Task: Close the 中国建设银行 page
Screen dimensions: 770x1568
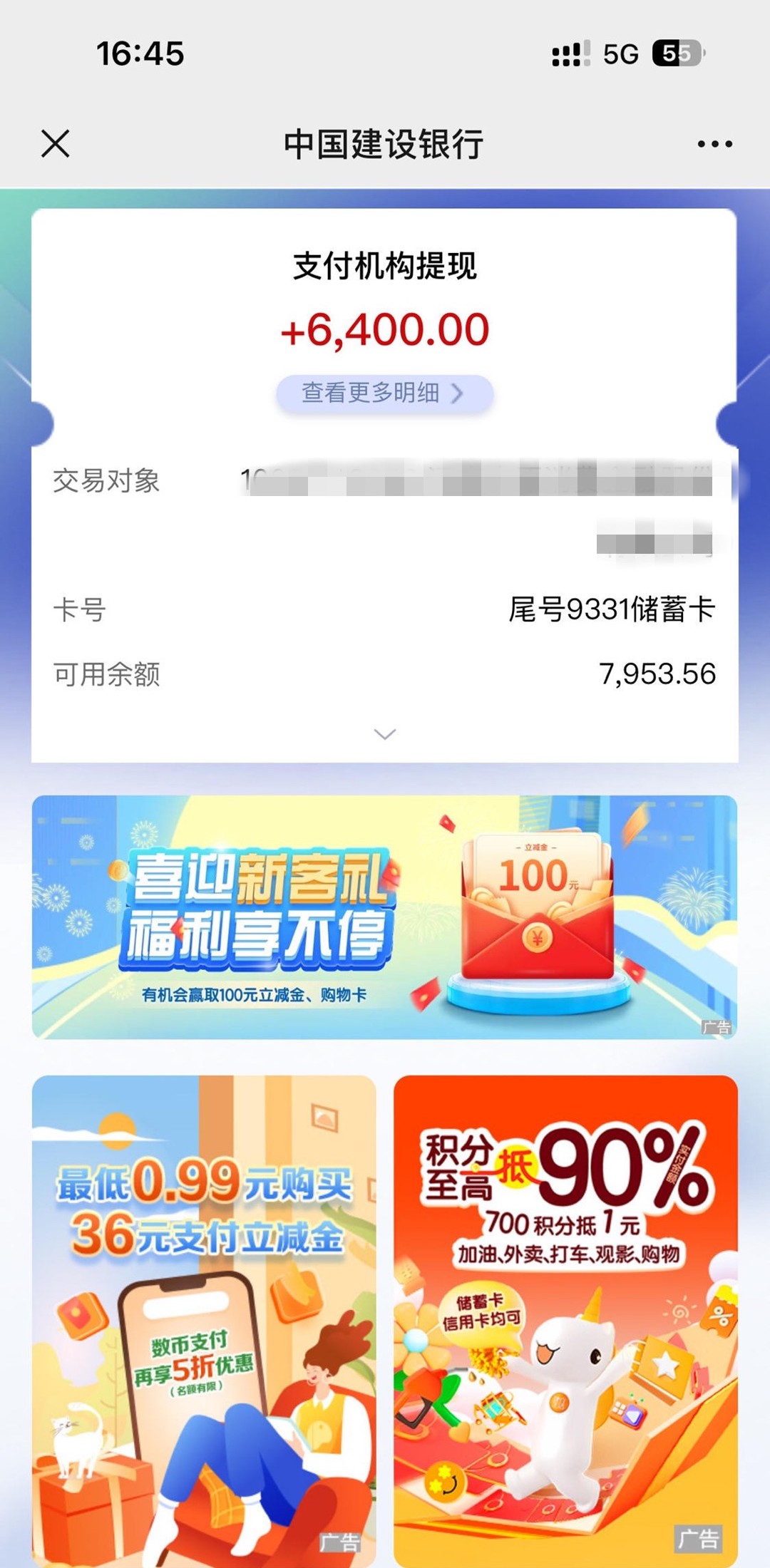Action: (x=56, y=144)
